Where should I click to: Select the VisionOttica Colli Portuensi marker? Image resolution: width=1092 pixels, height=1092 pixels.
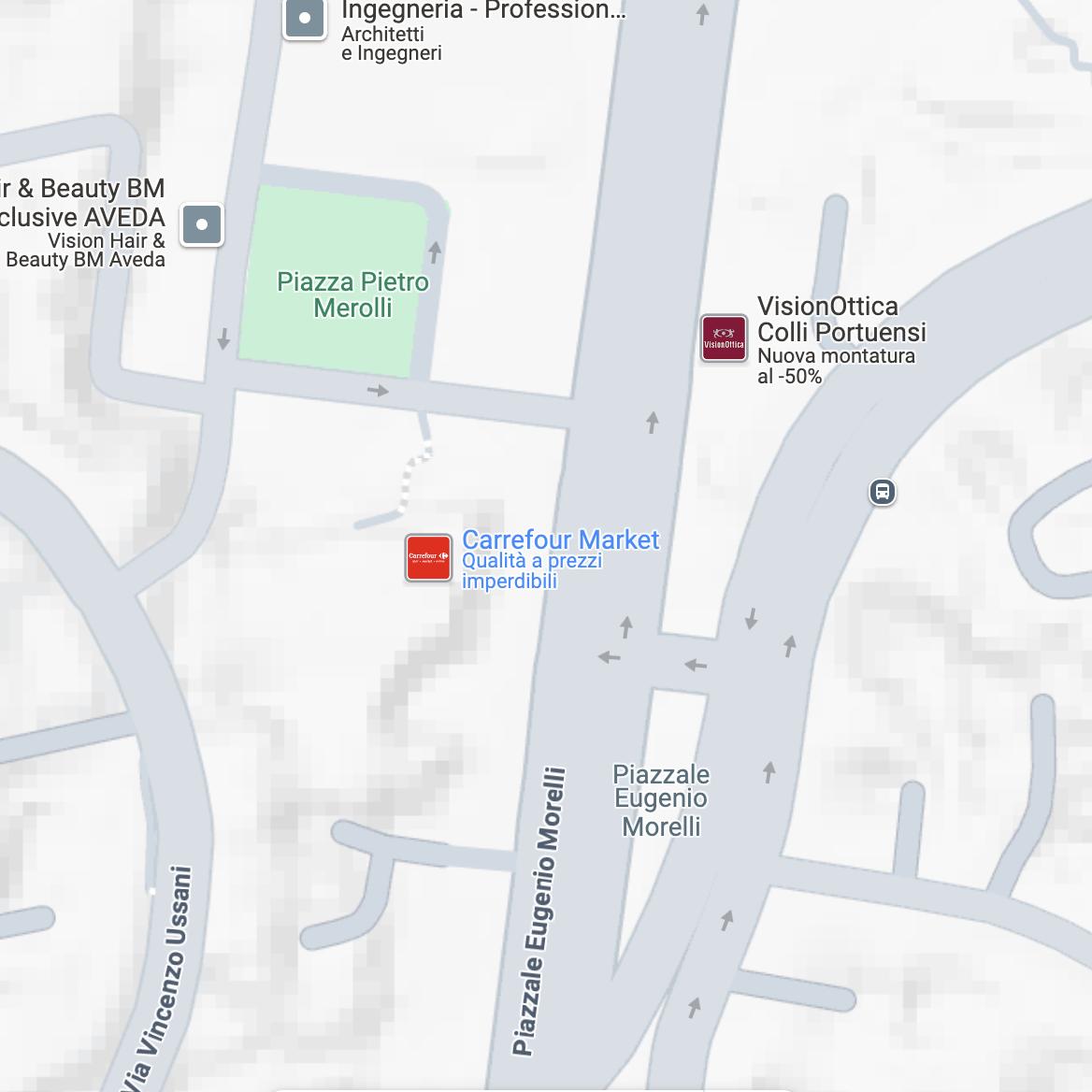[x=724, y=338]
